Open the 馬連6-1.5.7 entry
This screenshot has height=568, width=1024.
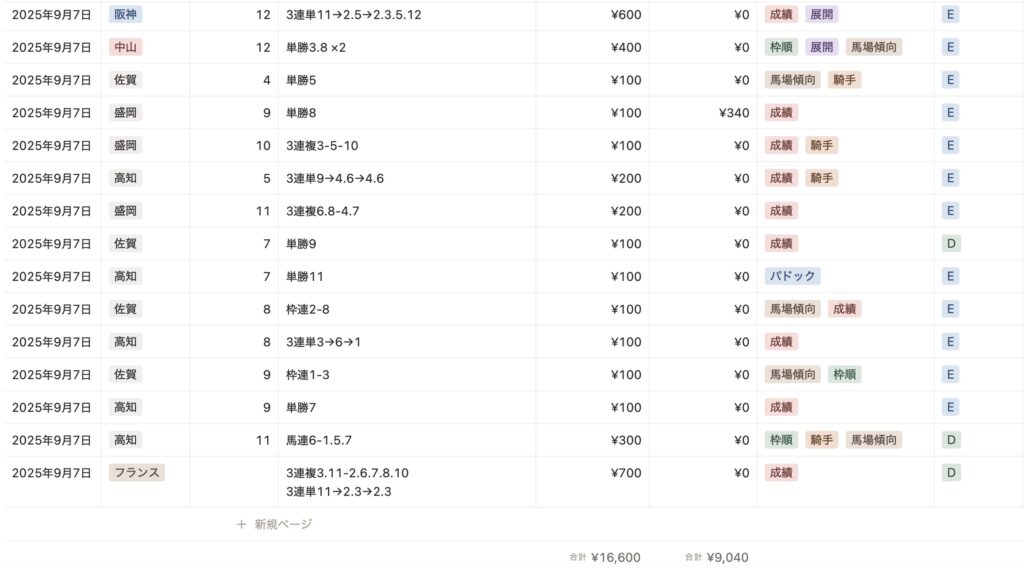pyautogui.click(x=319, y=440)
